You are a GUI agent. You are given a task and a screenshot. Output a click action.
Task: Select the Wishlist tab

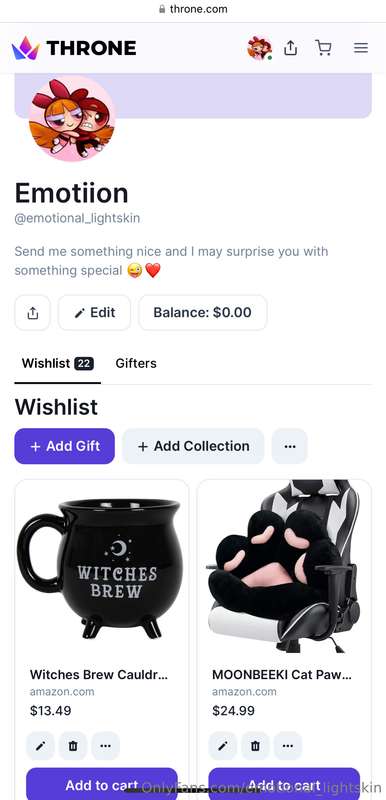tap(57, 363)
